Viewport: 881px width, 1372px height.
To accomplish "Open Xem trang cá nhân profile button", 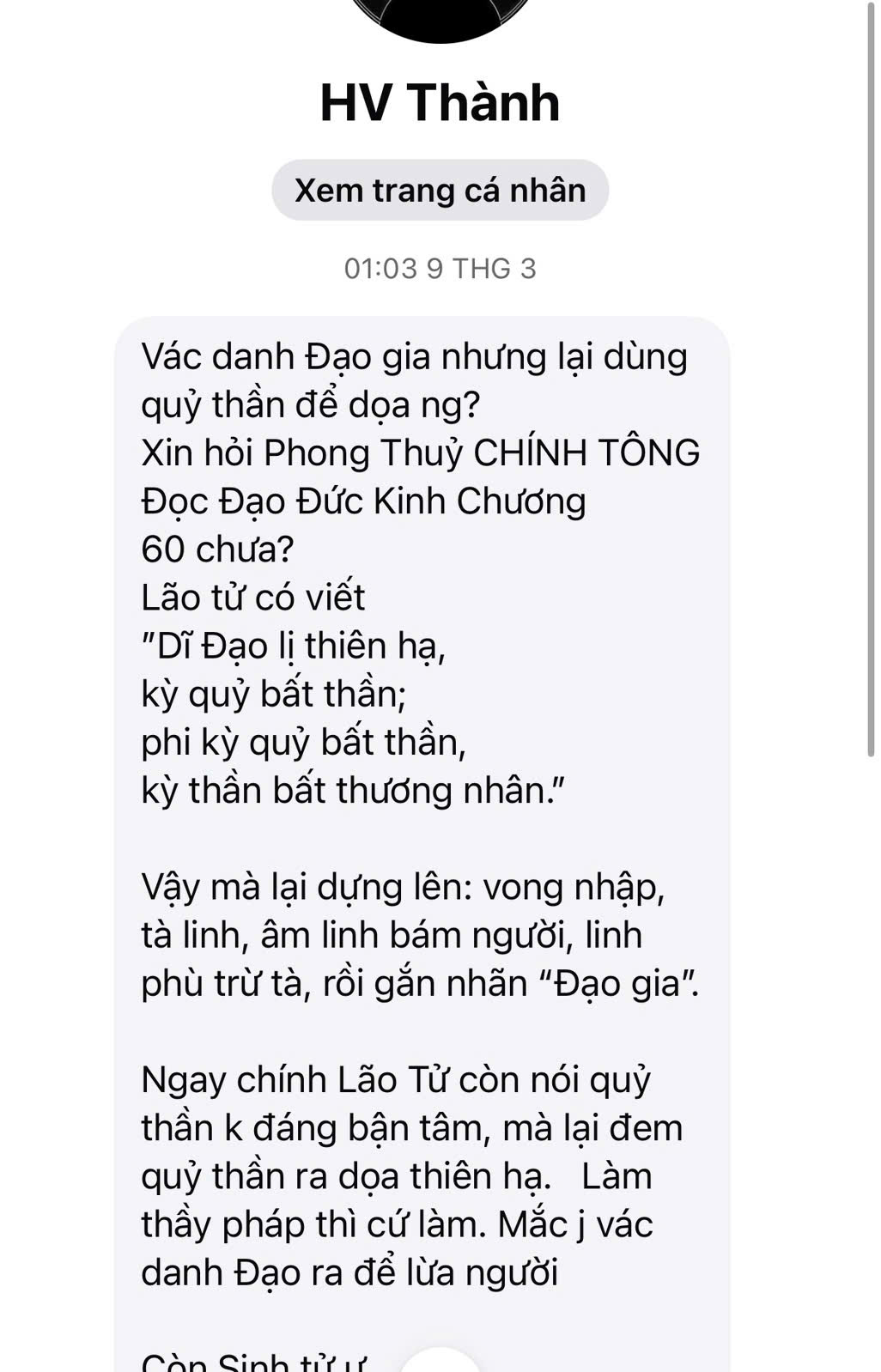I will click(x=440, y=190).
